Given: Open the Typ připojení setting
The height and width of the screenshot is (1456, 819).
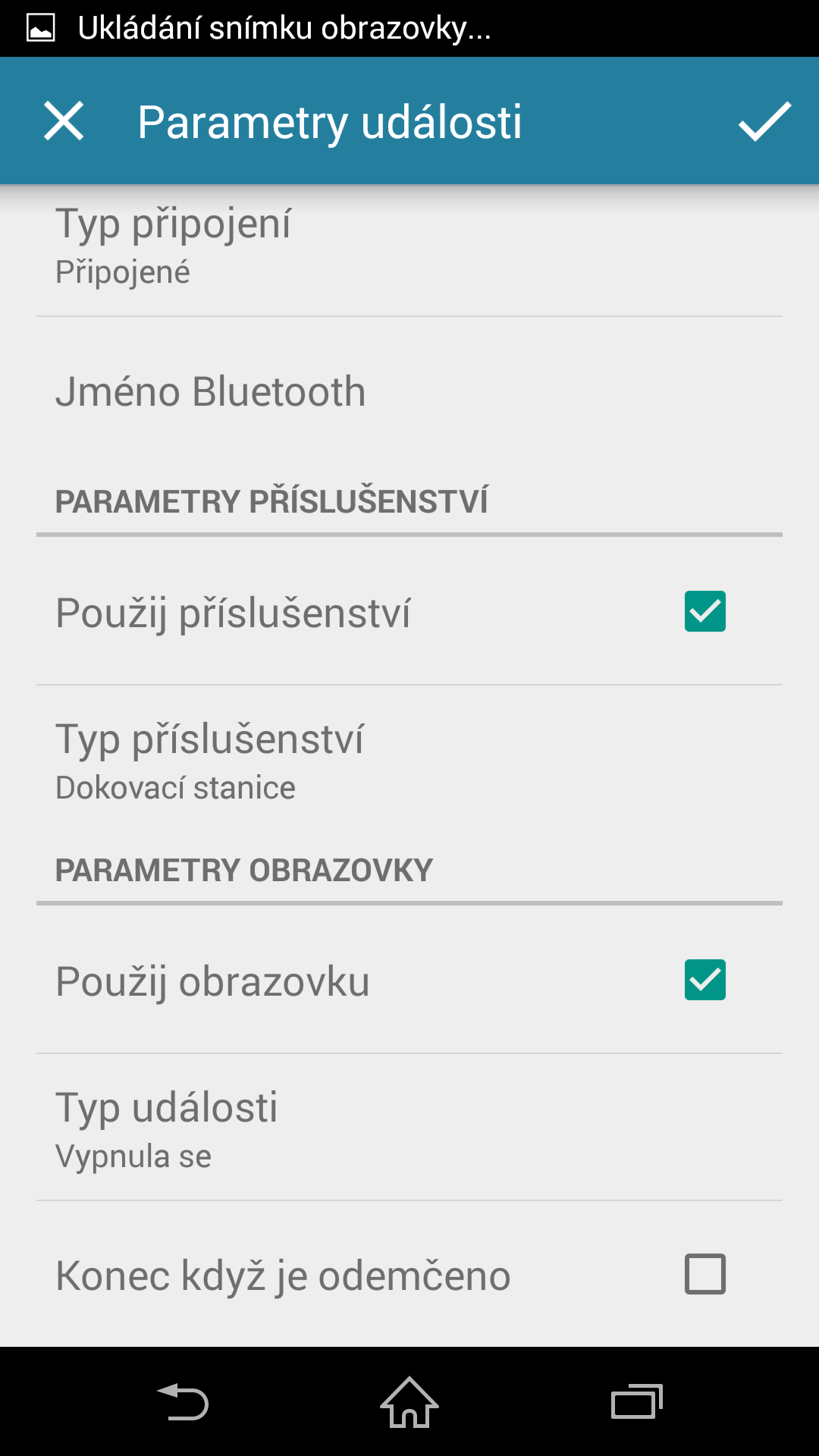Looking at the screenshot, I should (409, 252).
